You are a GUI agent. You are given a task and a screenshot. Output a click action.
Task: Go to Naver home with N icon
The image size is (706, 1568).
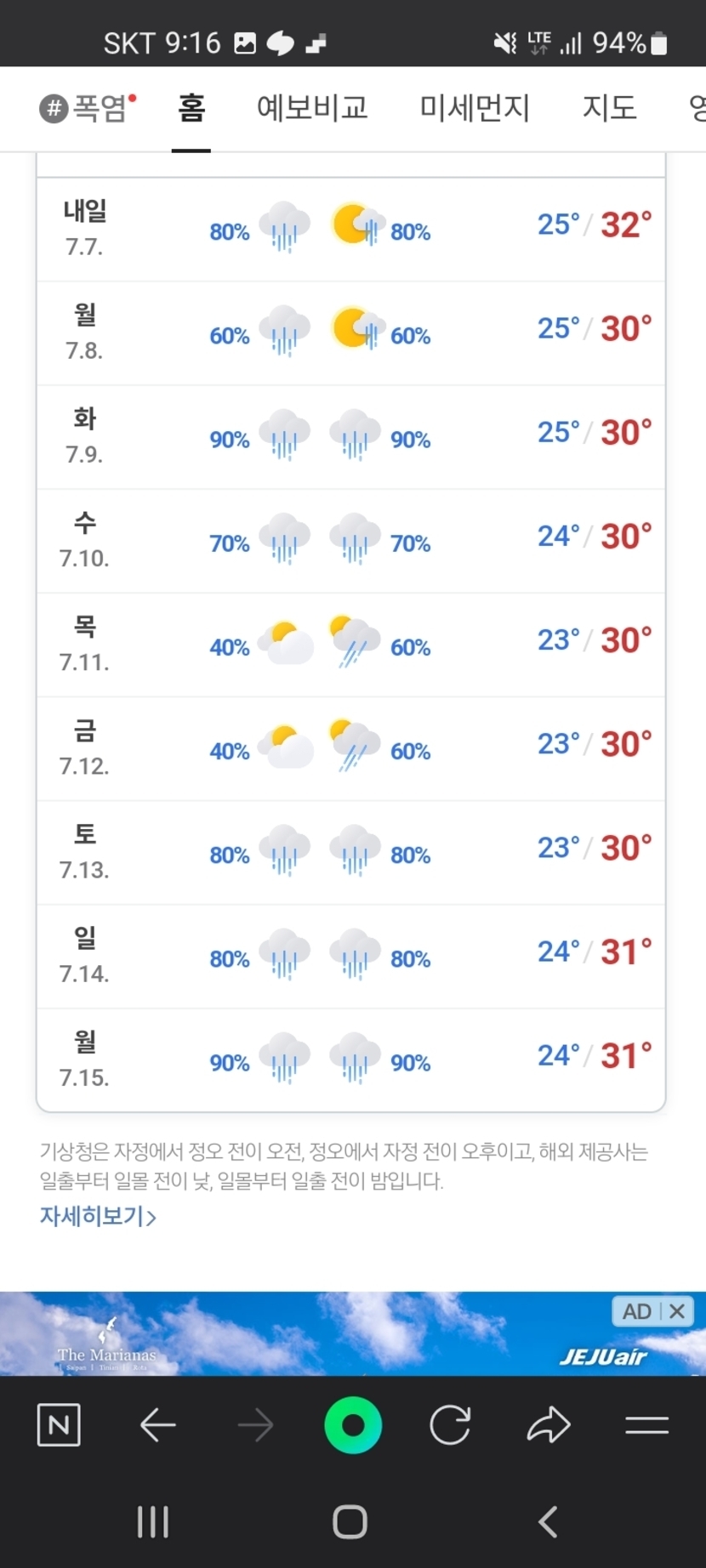pos(59,1425)
